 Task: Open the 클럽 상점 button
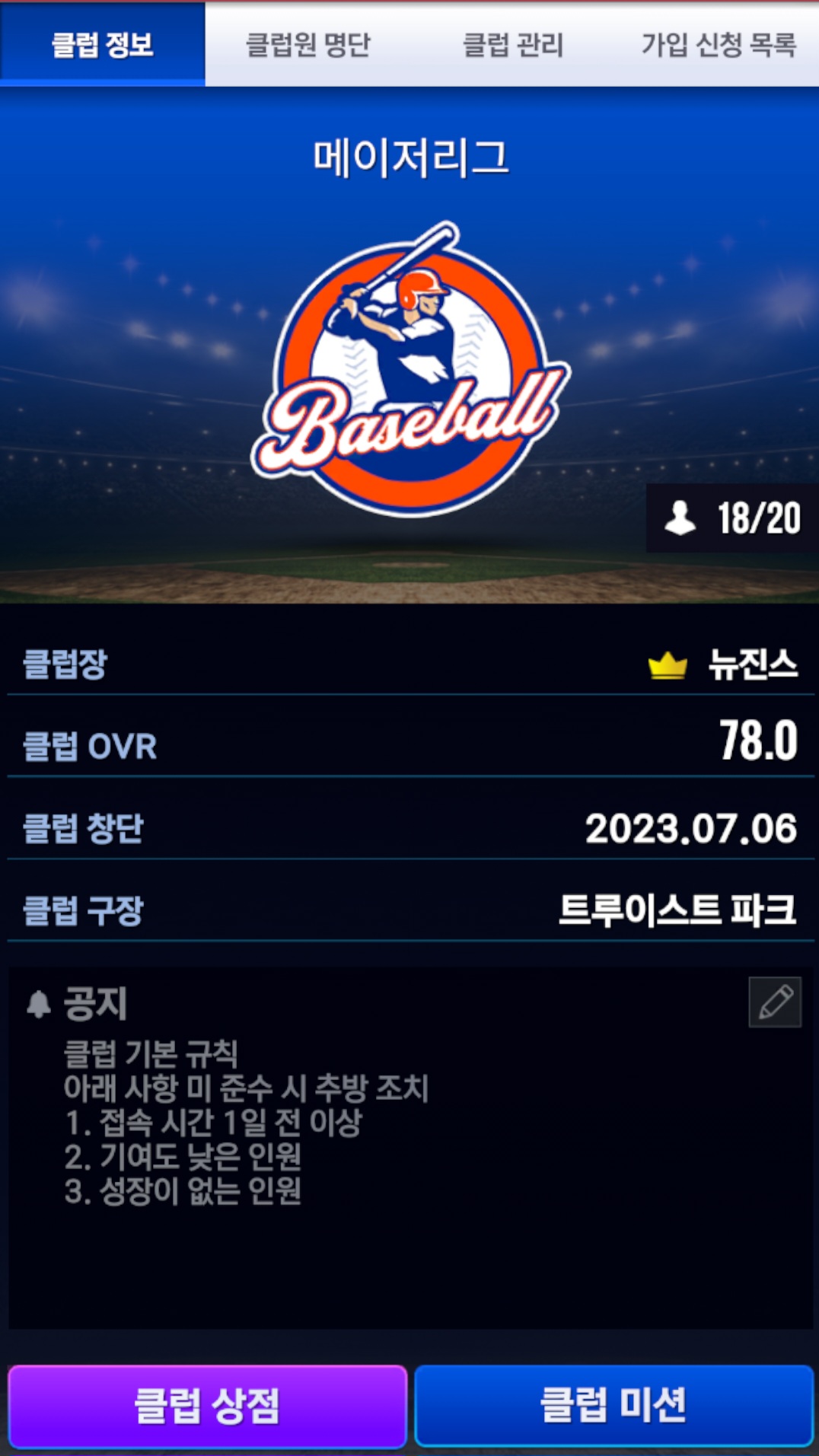click(208, 1405)
